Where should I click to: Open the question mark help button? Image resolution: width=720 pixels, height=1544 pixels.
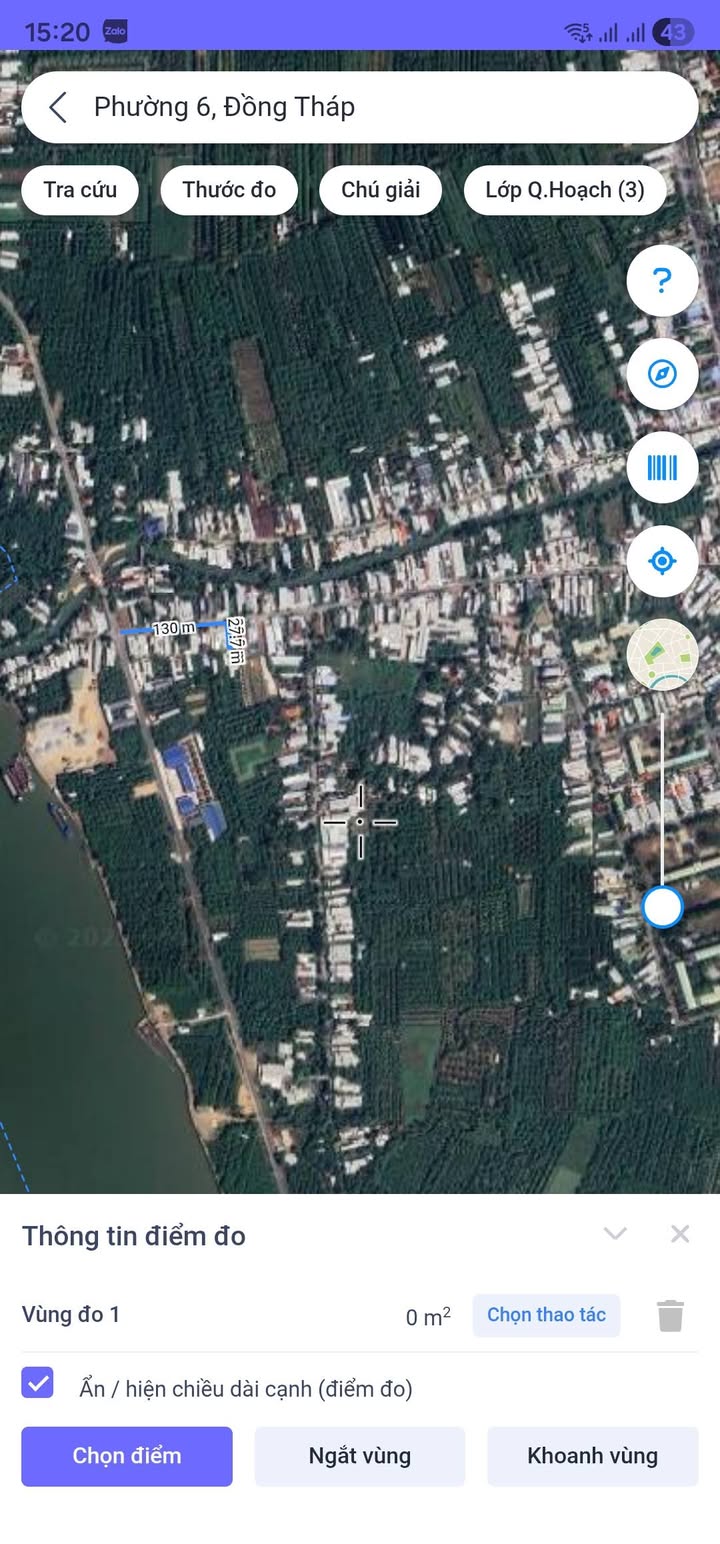pos(662,281)
